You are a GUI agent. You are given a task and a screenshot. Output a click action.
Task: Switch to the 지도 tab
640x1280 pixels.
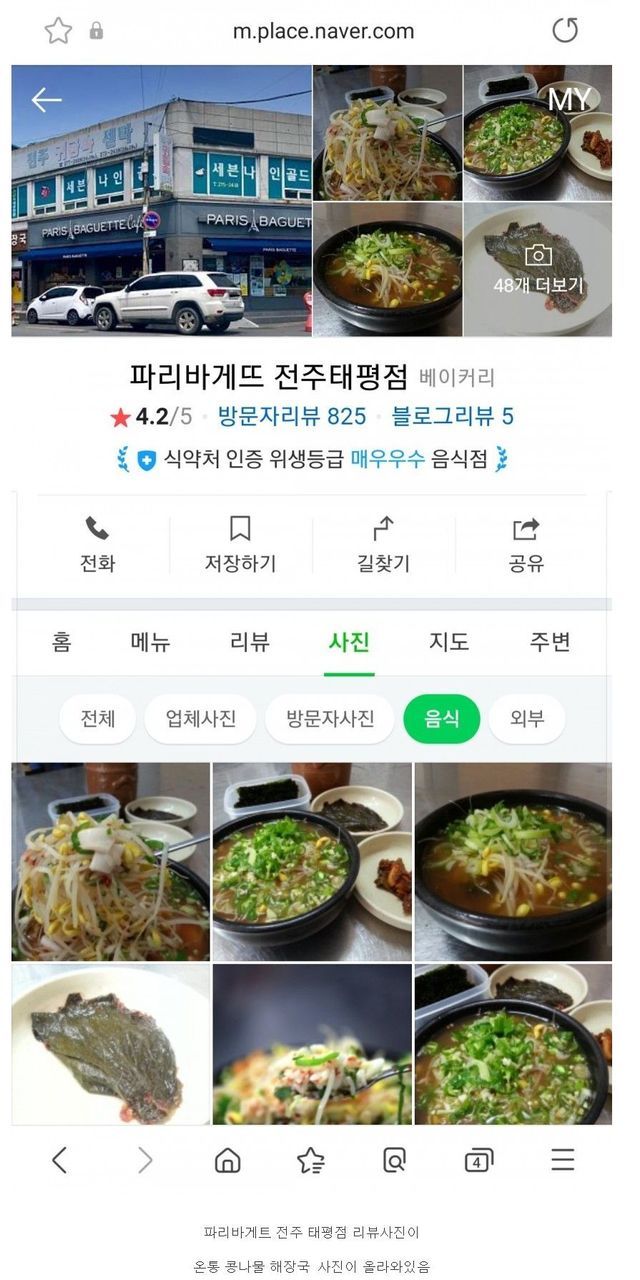(x=449, y=642)
